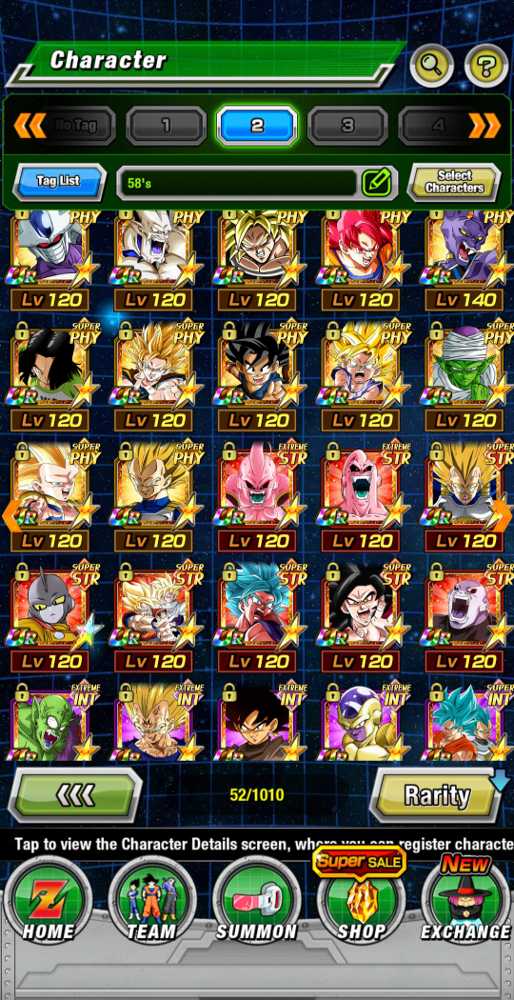Edit the tag name 58's
Screen dimensions: 514x1000
[x=376, y=183]
